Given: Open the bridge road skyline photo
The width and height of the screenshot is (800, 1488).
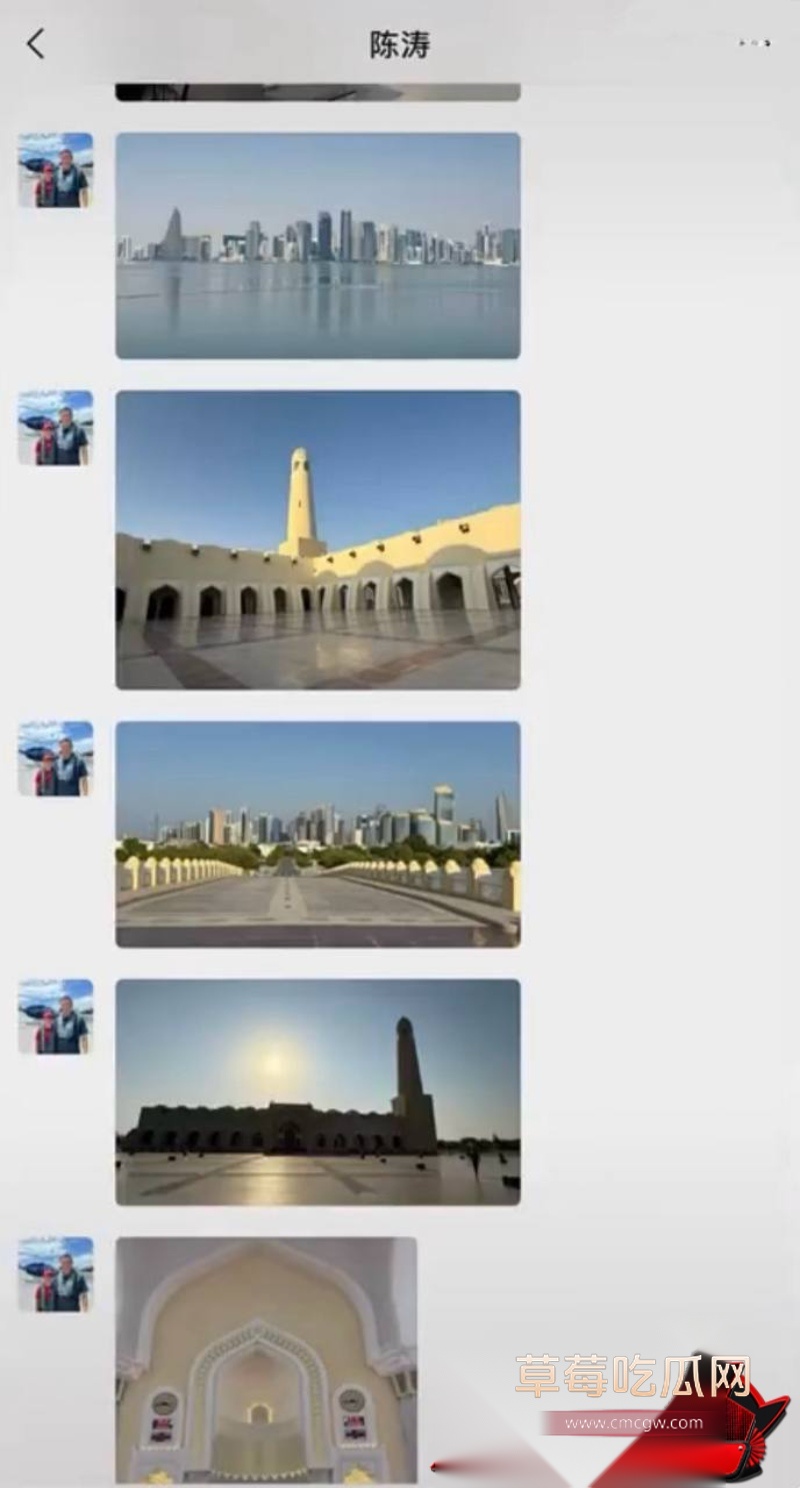Looking at the screenshot, I should (x=318, y=835).
